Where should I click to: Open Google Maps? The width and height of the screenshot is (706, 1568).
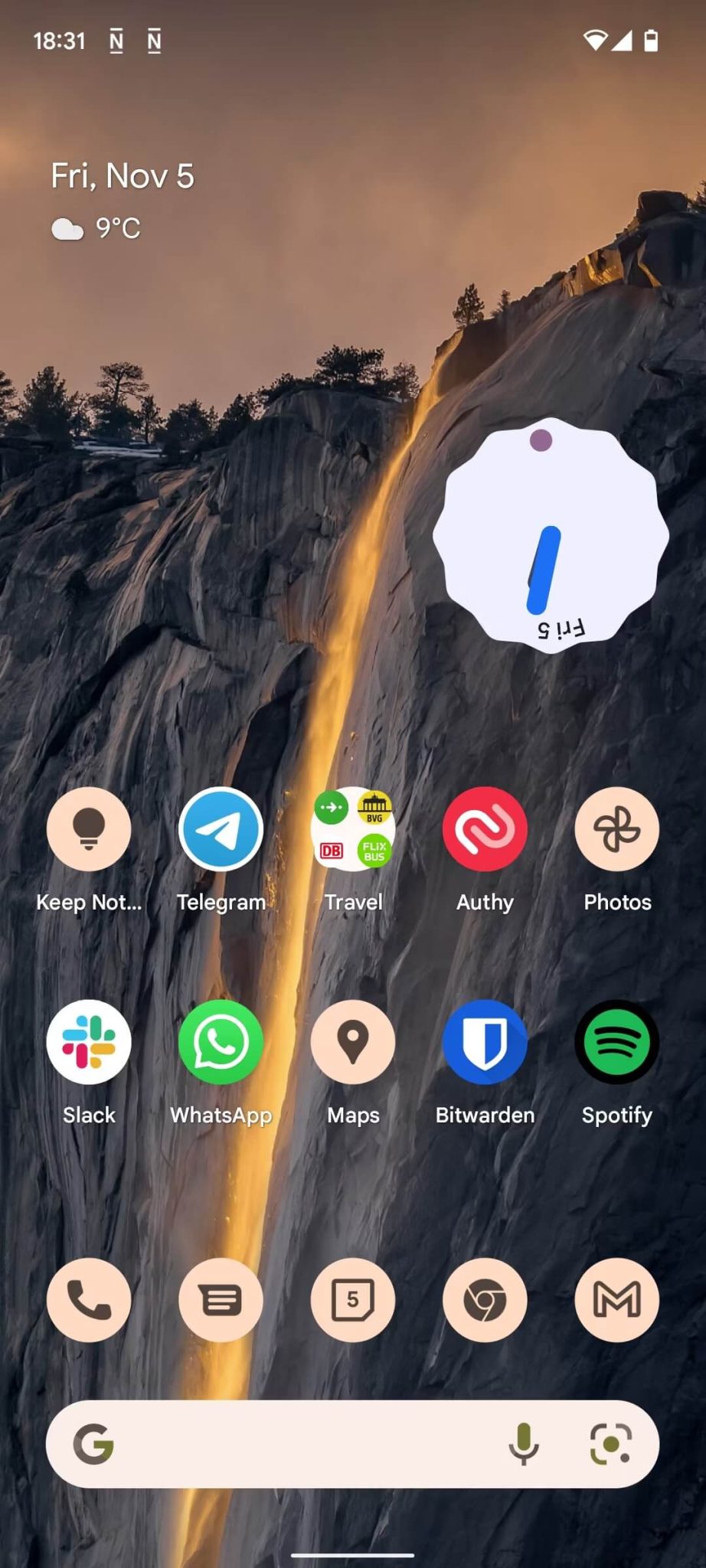click(x=353, y=1042)
